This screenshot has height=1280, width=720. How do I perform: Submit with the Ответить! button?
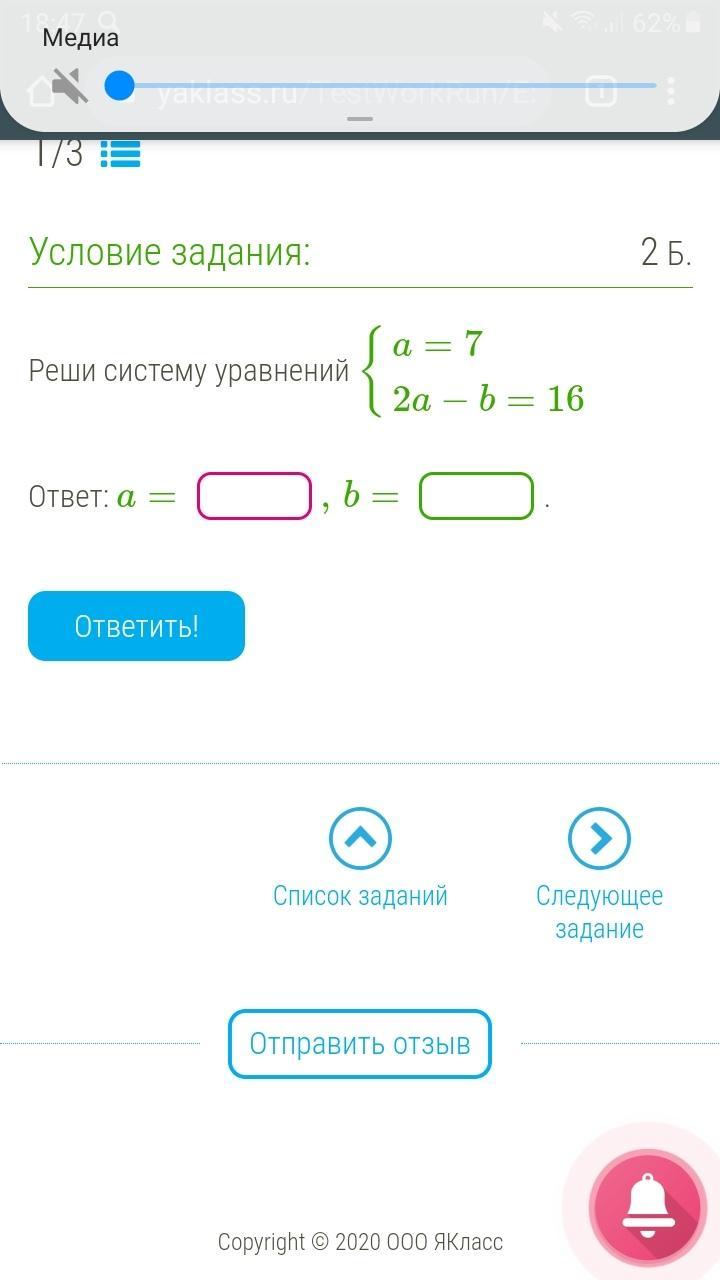pyautogui.click(x=136, y=626)
